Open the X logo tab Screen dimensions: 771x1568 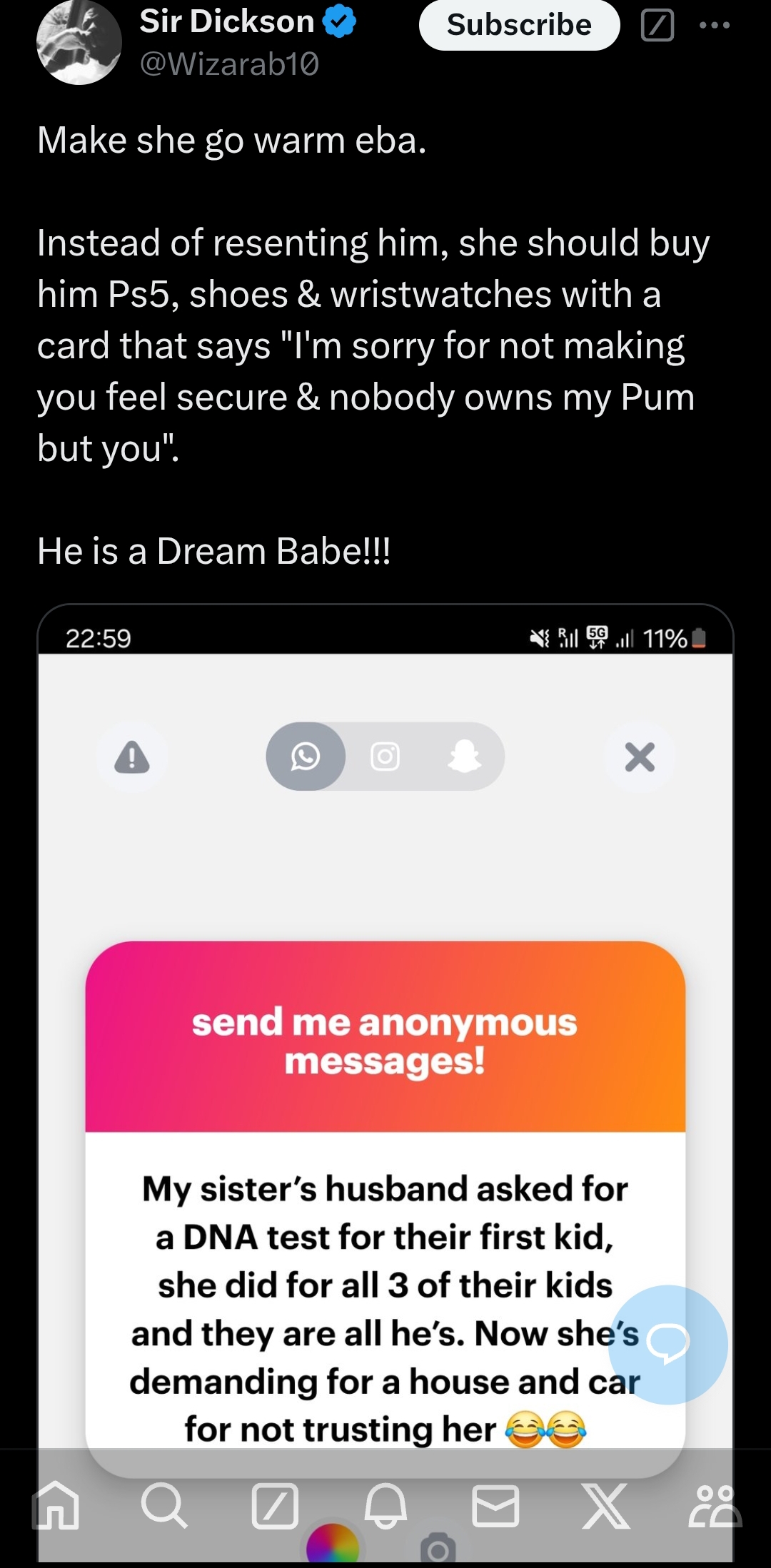tap(605, 1504)
